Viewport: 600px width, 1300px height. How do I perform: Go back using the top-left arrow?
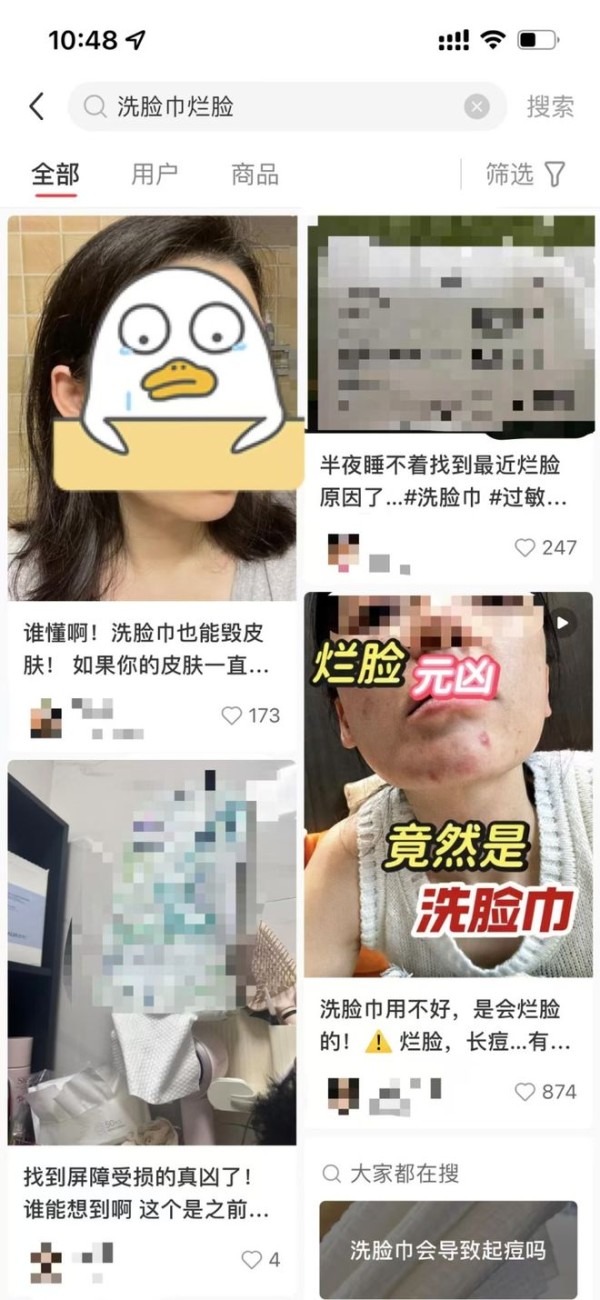click(37, 107)
